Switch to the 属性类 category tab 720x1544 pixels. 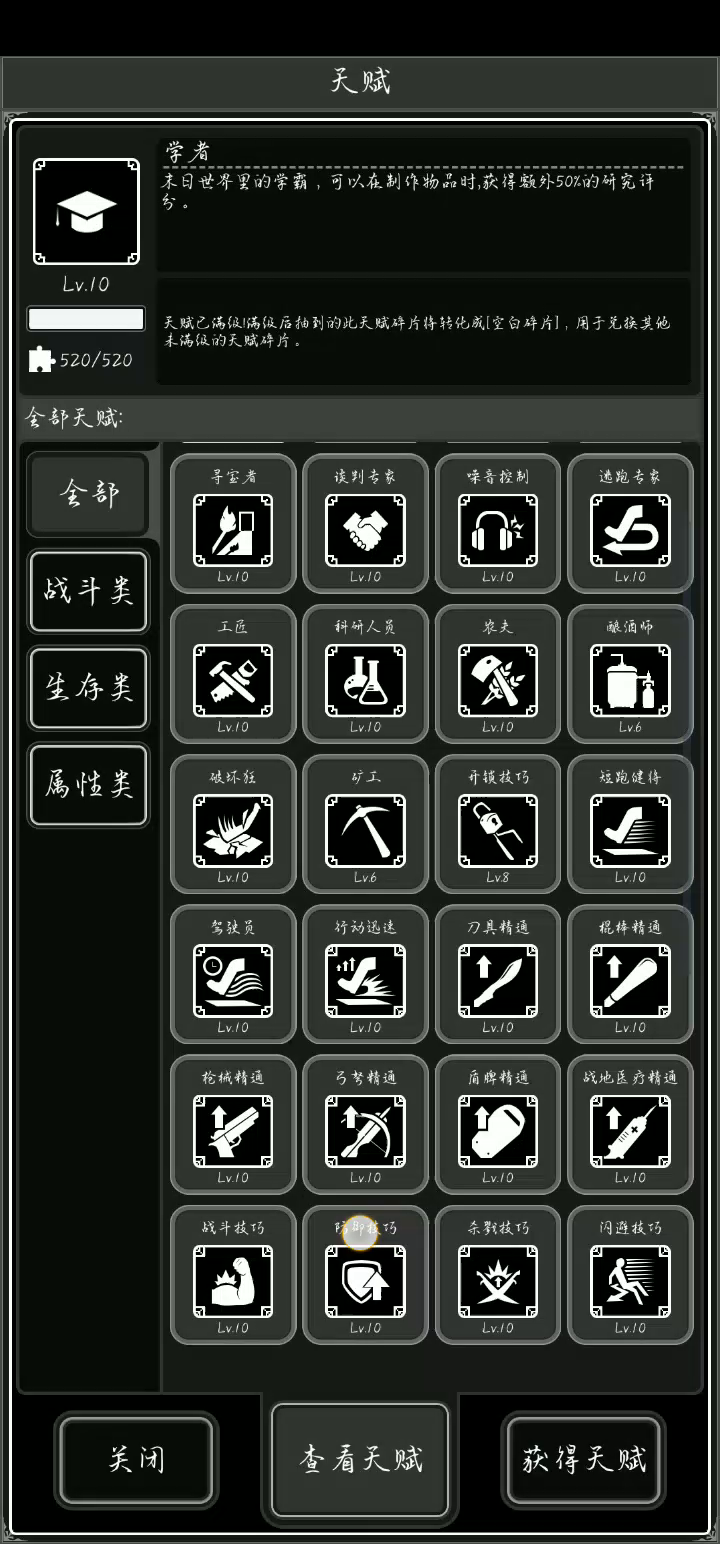click(89, 785)
